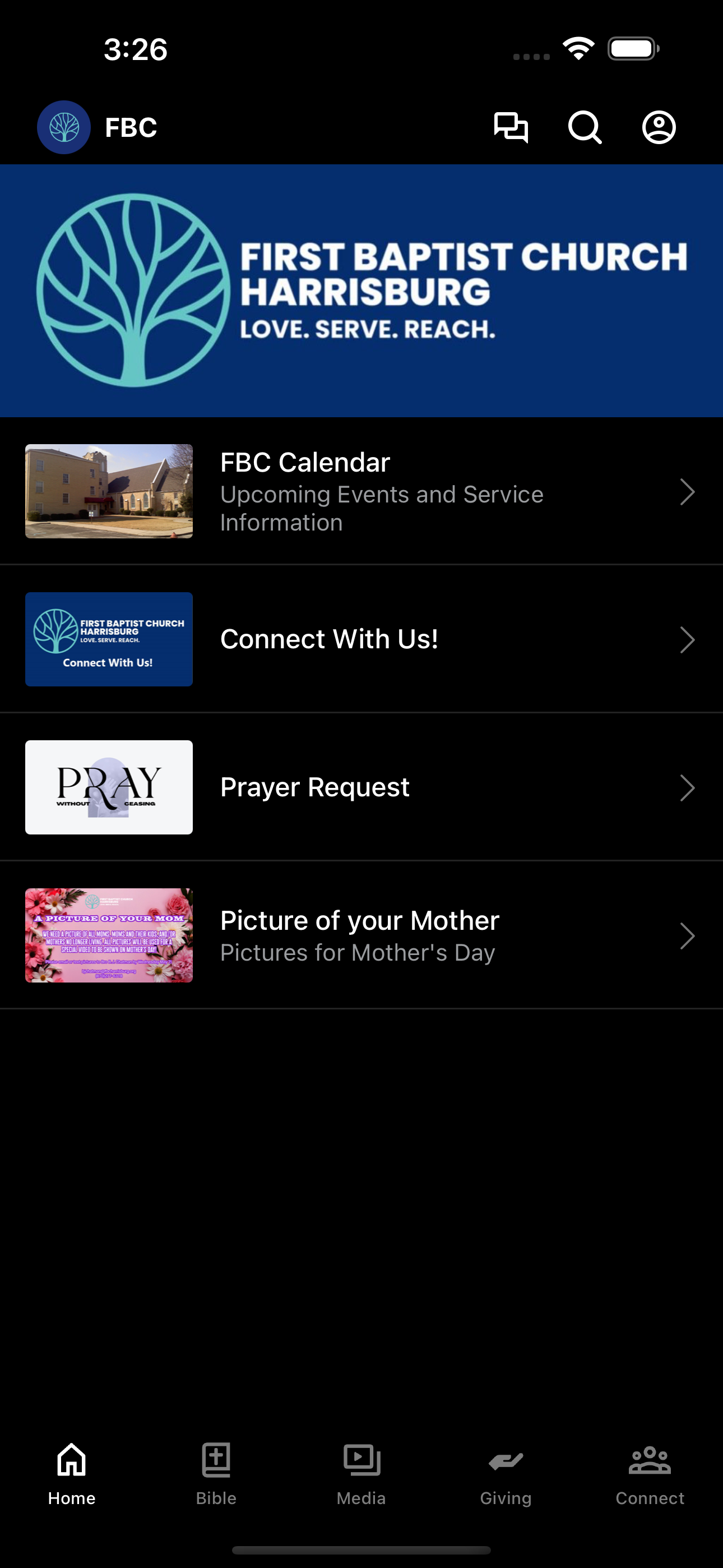Switch to the Media tab

click(x=361, y=1474)
